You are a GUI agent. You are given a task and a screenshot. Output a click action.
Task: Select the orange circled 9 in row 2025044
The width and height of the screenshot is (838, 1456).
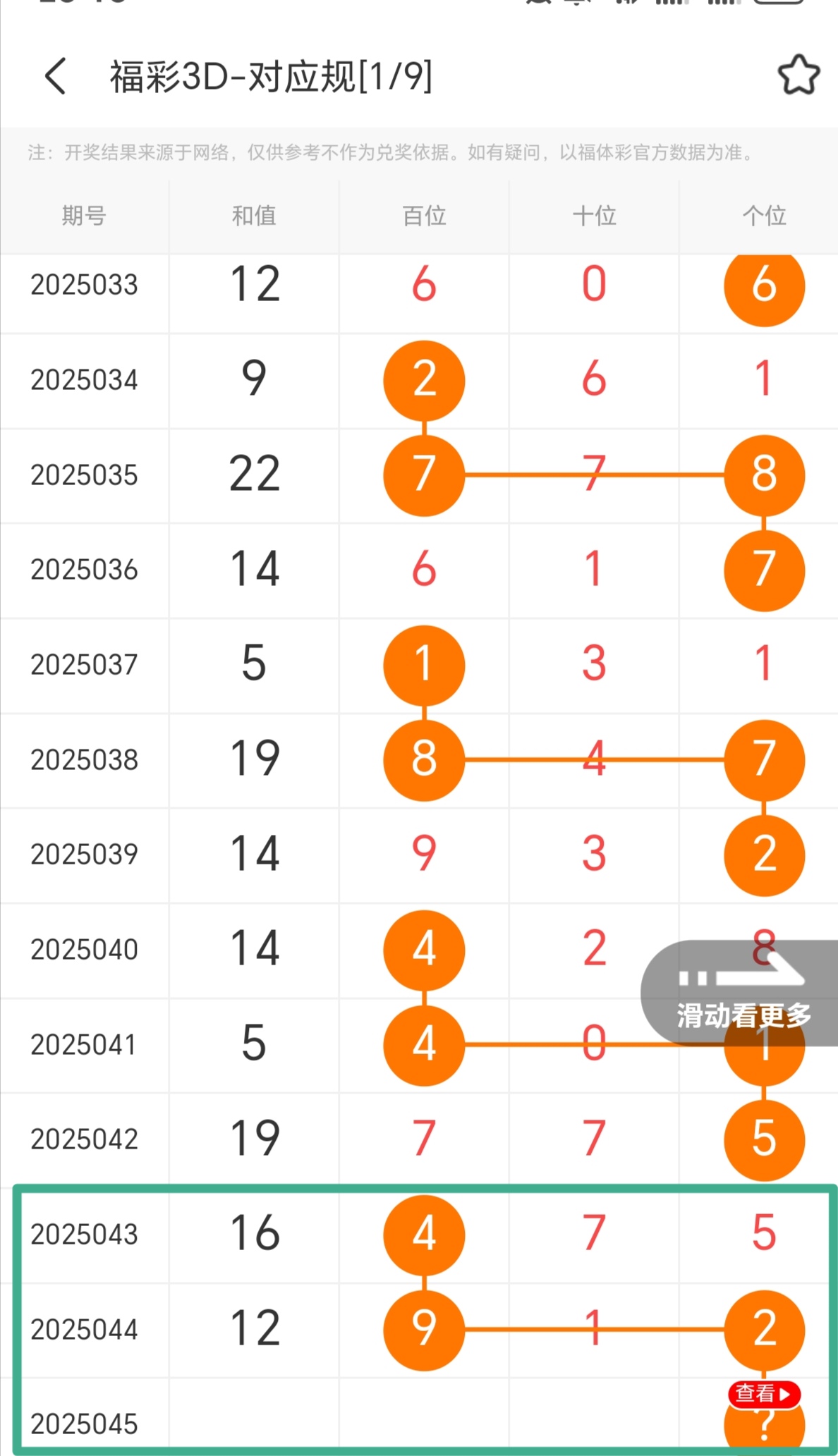coord(423,1329)
